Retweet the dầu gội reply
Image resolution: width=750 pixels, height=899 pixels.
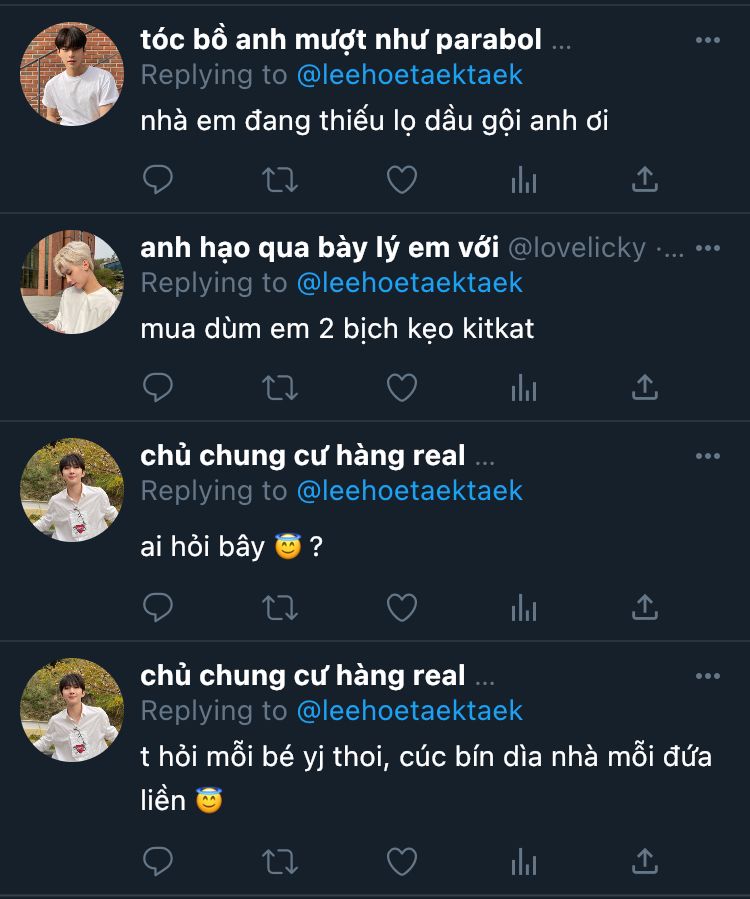(x=280, y=180)
